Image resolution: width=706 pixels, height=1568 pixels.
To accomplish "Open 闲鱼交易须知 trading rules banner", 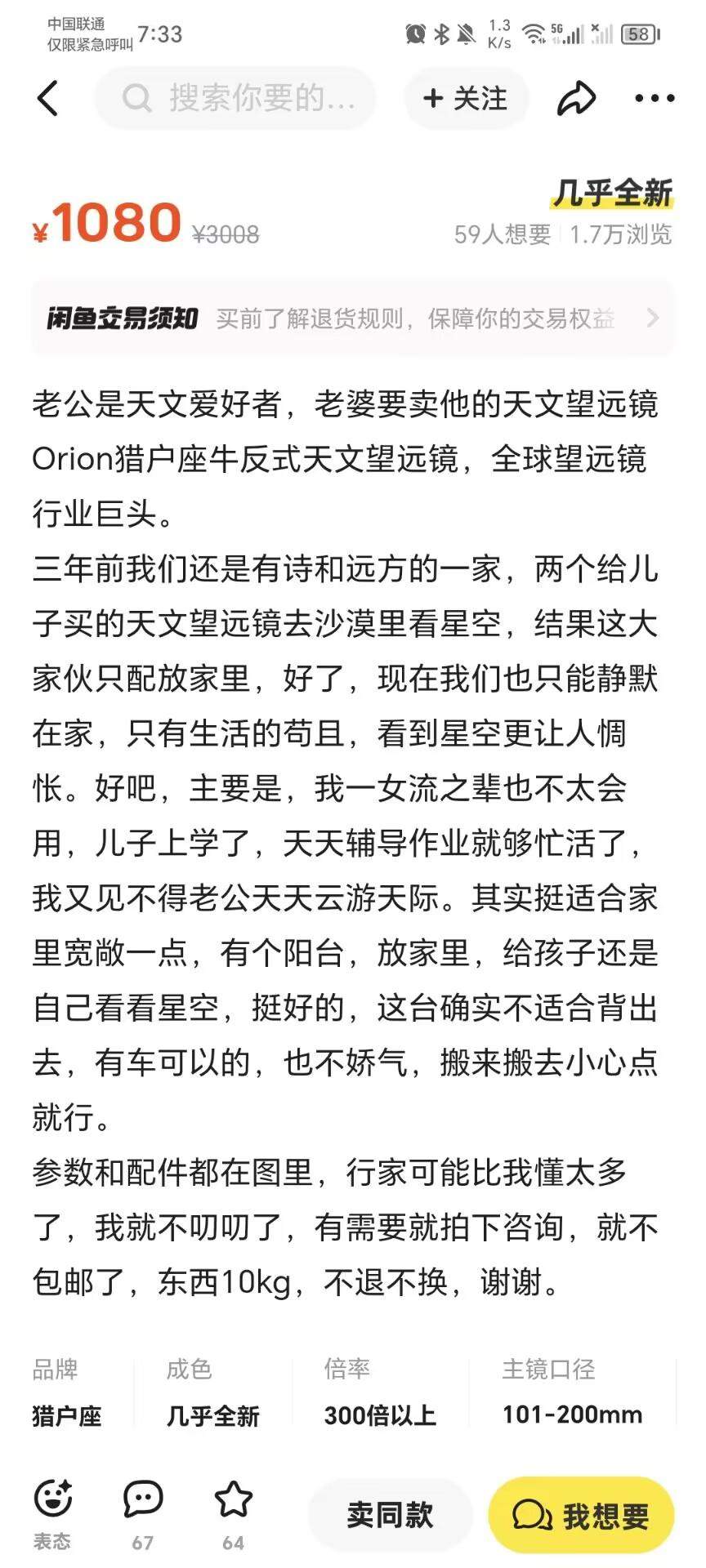I will click(353, 318).
